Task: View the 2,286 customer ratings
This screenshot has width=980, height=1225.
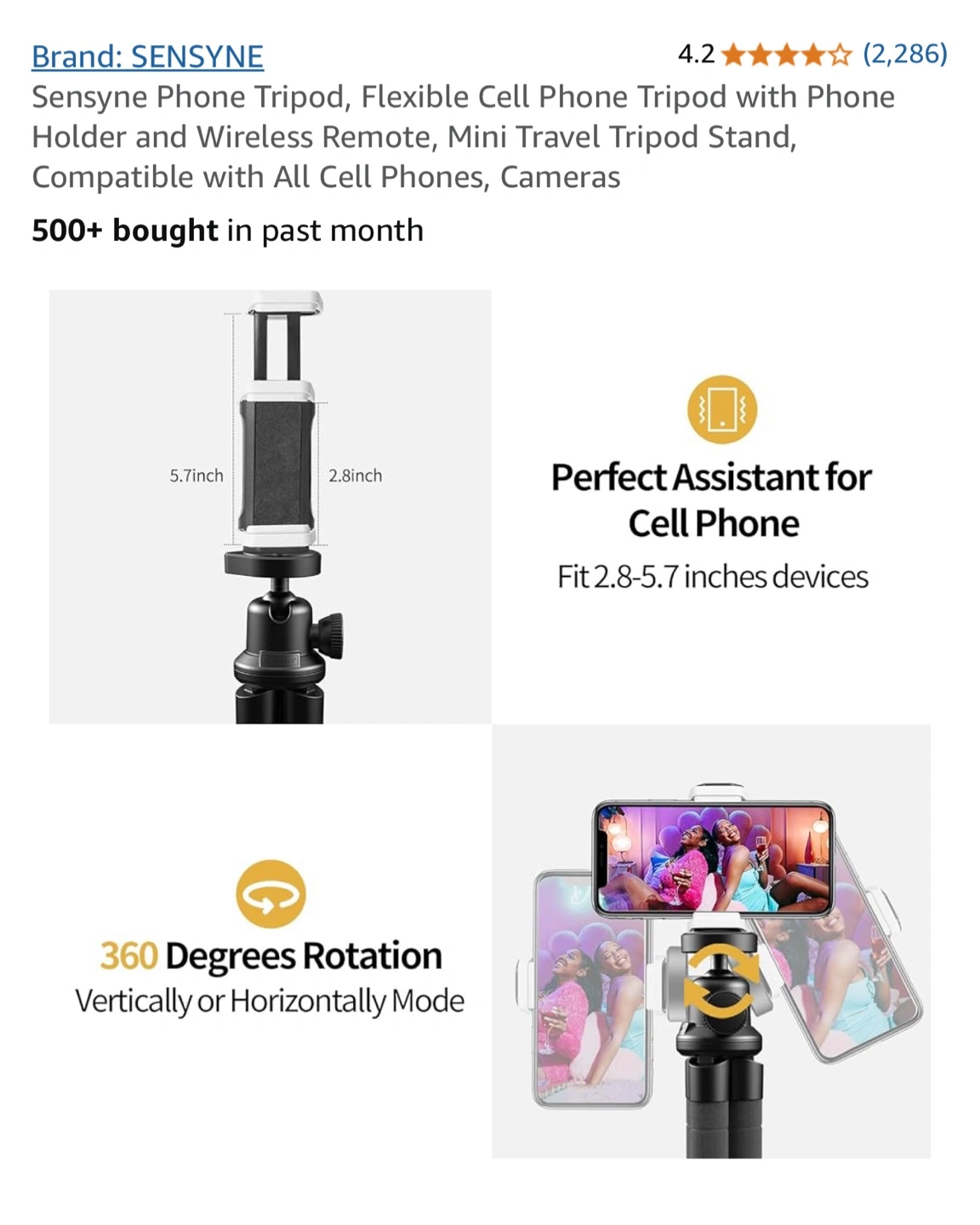Action: point(904,54)
